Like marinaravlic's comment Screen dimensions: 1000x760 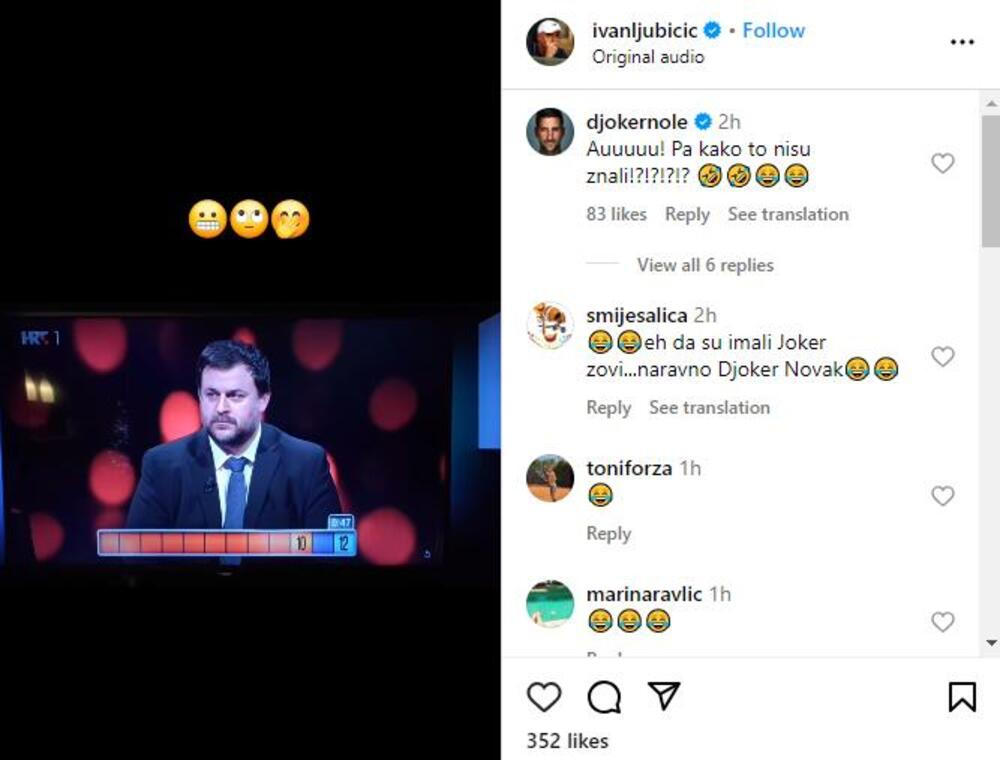pos(942,621)
